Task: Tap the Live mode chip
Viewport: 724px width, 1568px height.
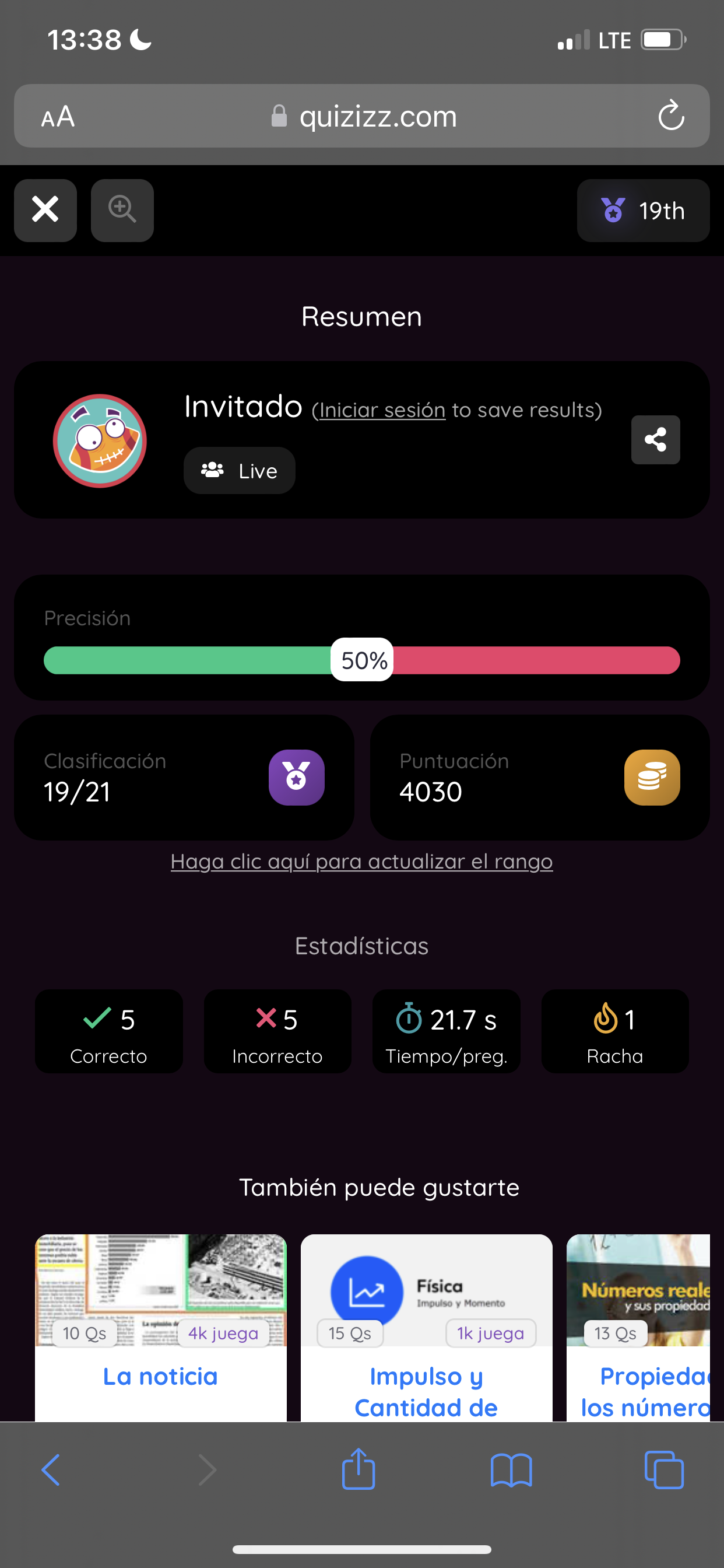Action: 239,471
